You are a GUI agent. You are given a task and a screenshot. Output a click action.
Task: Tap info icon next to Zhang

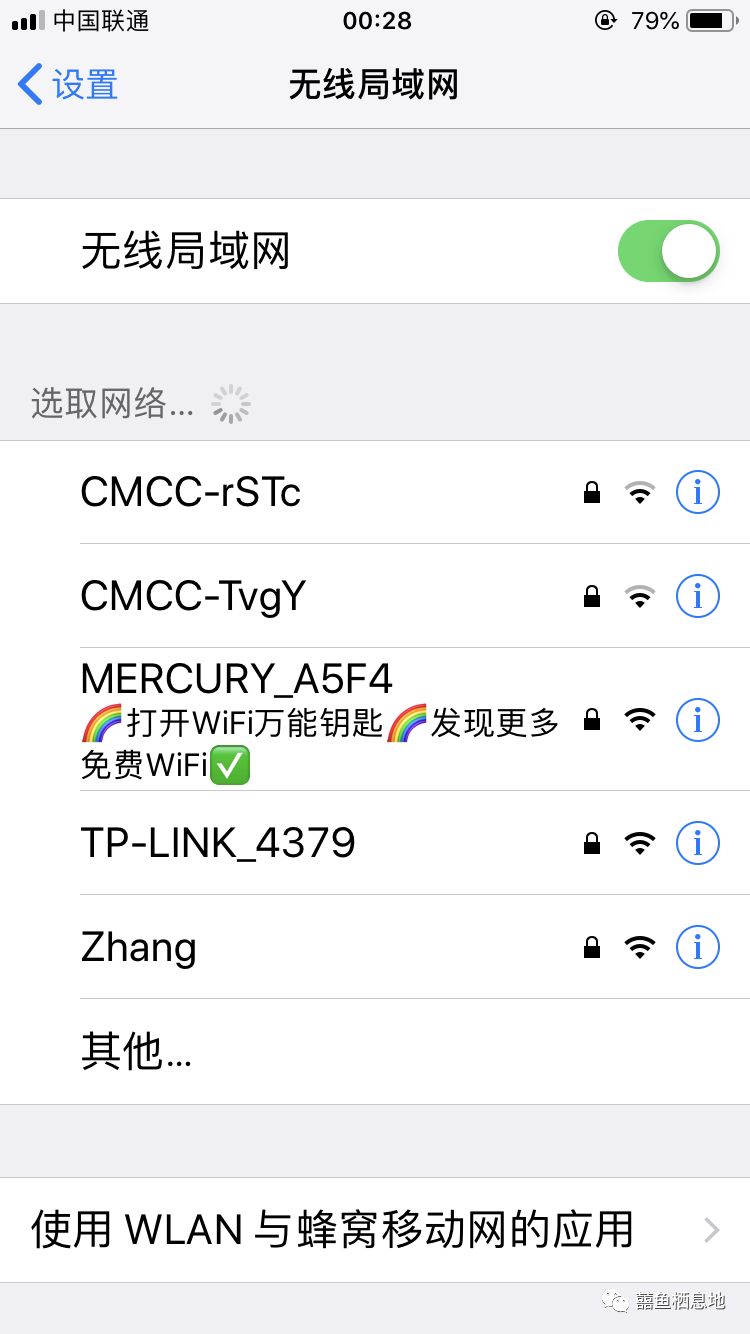click(697, 947)
